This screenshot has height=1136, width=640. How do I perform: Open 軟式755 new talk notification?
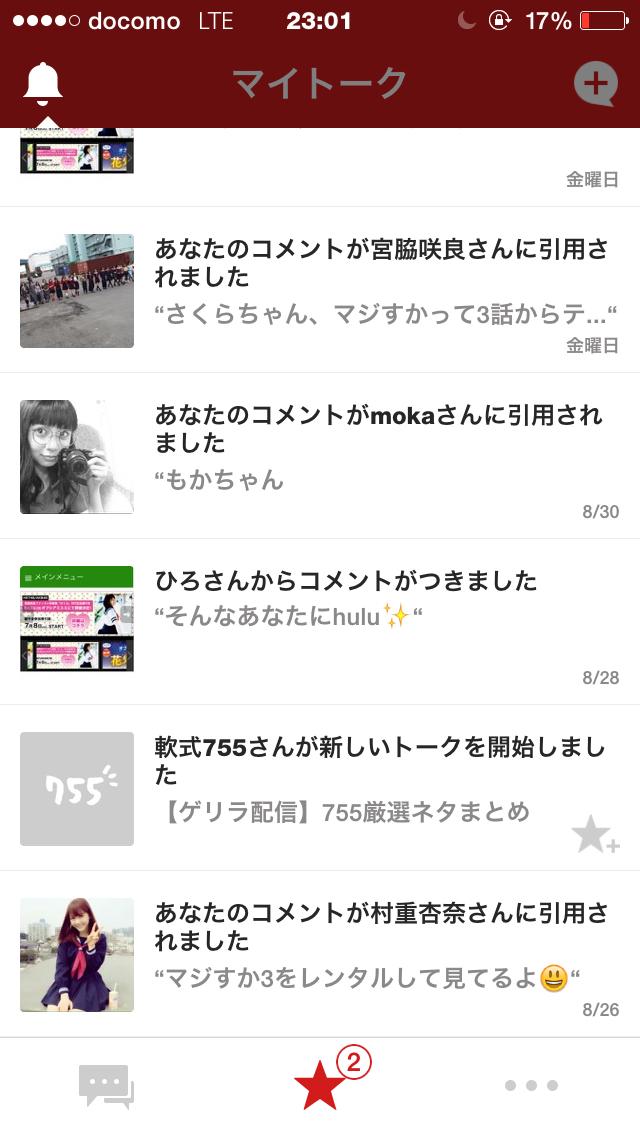320,788
